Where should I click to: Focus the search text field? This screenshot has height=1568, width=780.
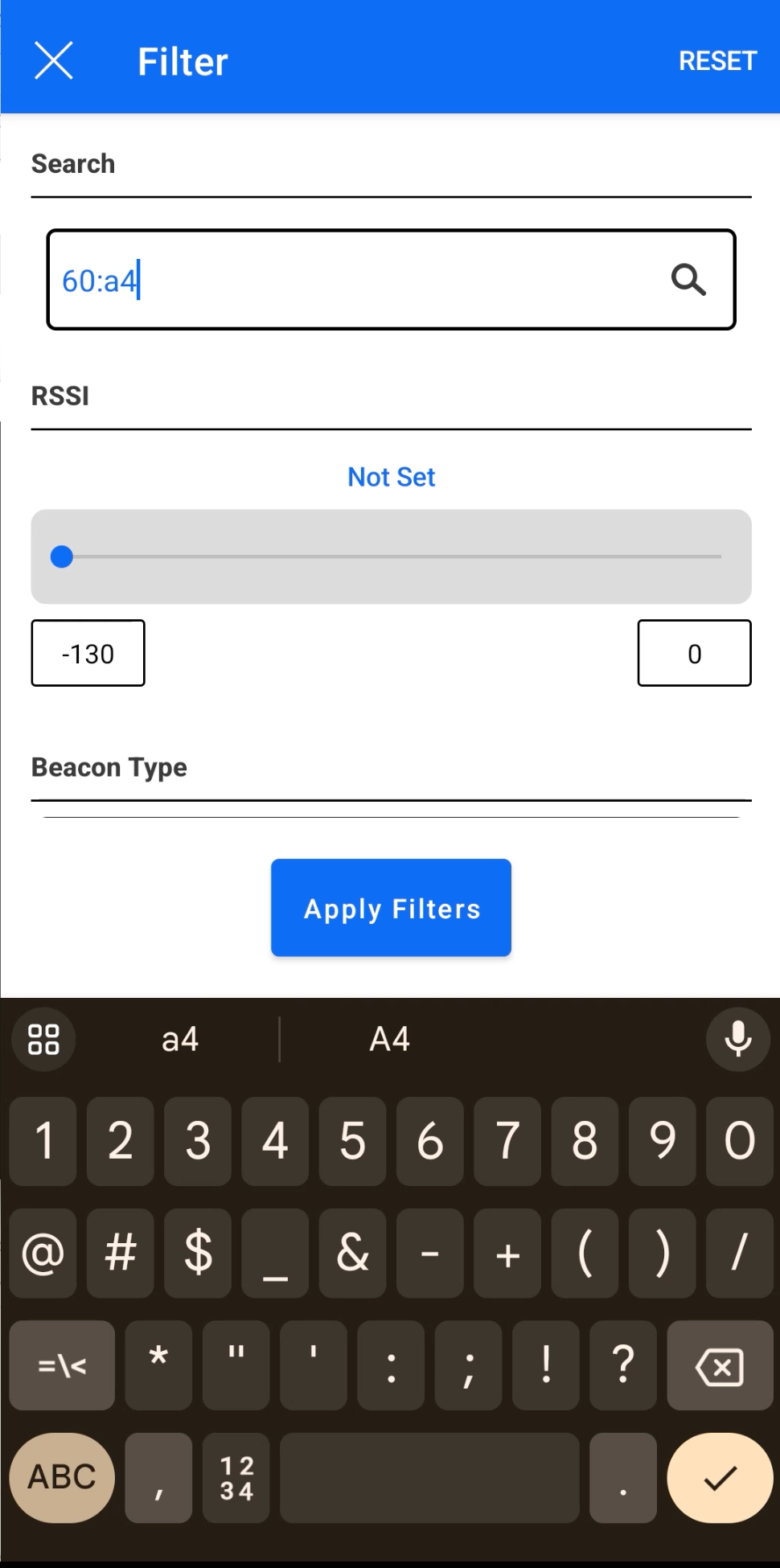tap(354, 280)
